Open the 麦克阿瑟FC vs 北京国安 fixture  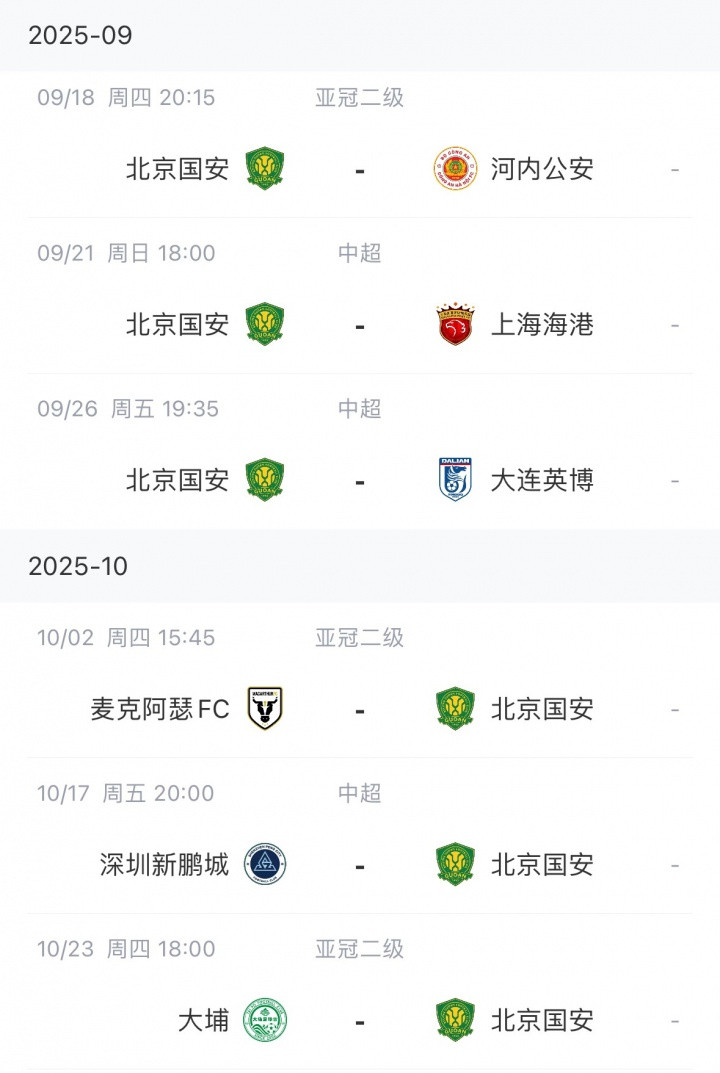[360, 709]
